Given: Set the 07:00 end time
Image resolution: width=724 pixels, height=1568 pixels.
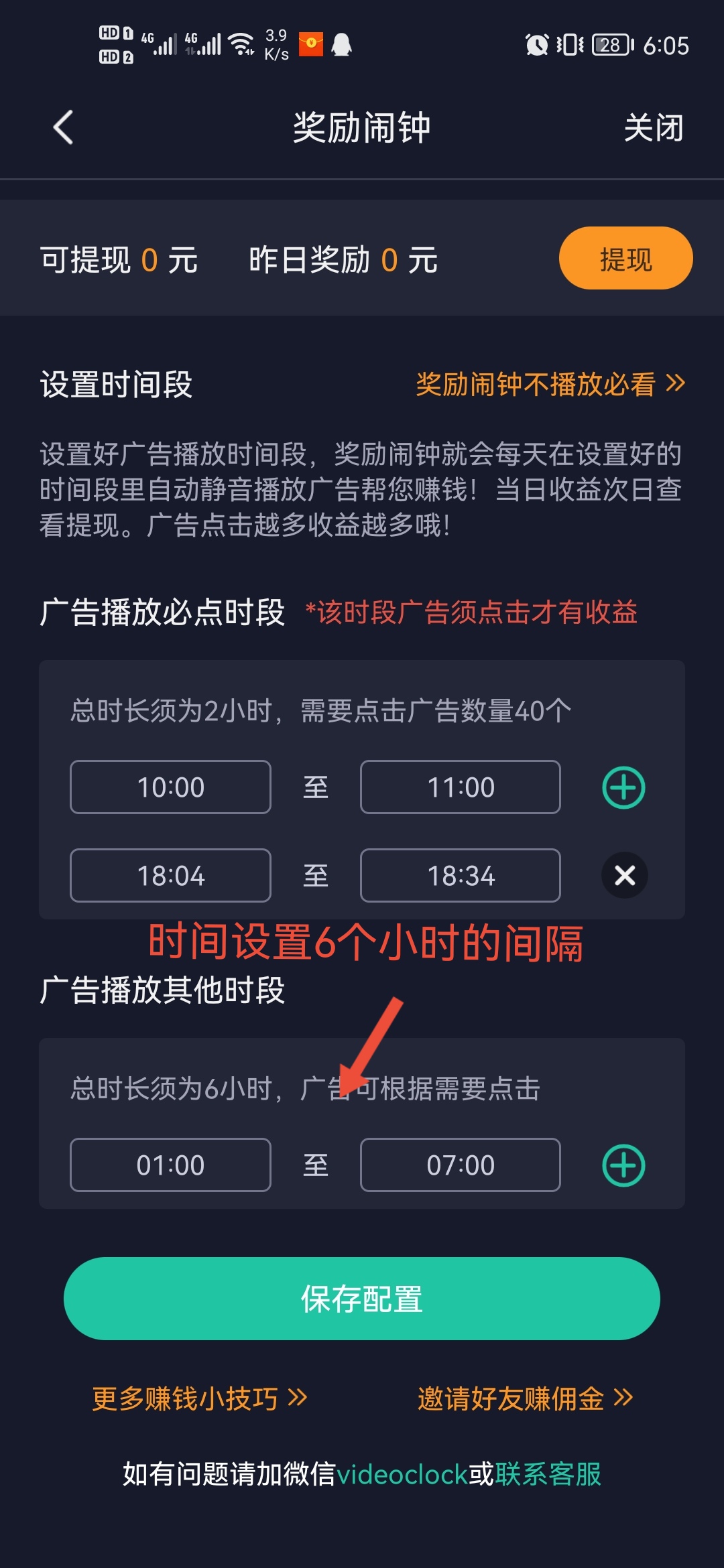Looking at the screenshot, I should [460, 1165].
